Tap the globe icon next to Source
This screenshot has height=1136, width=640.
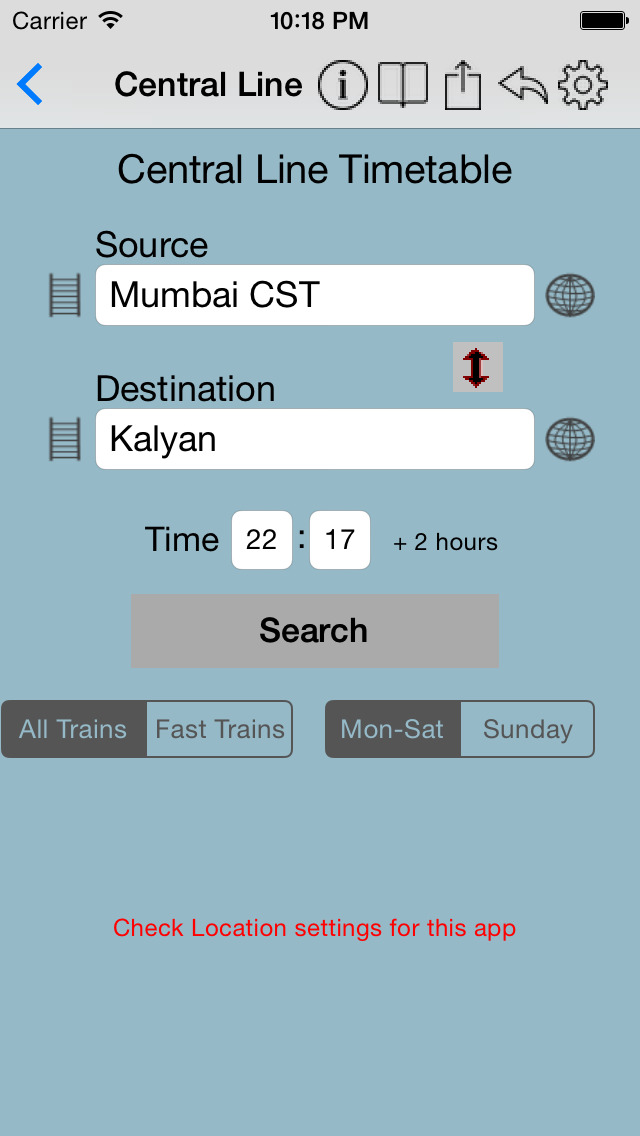tap(570, 296)
